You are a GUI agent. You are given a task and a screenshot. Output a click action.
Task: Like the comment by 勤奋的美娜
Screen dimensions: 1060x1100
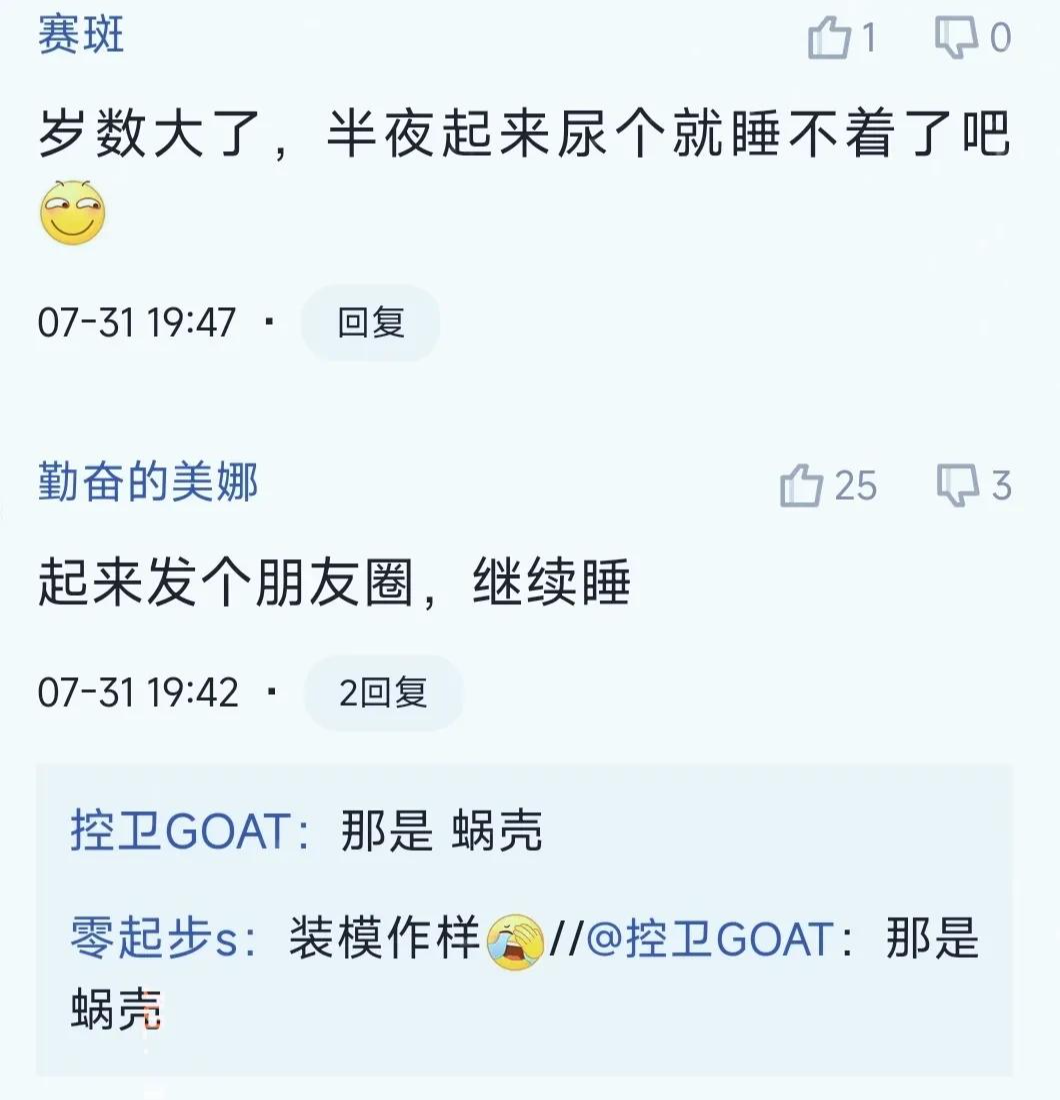pos(802,487)
